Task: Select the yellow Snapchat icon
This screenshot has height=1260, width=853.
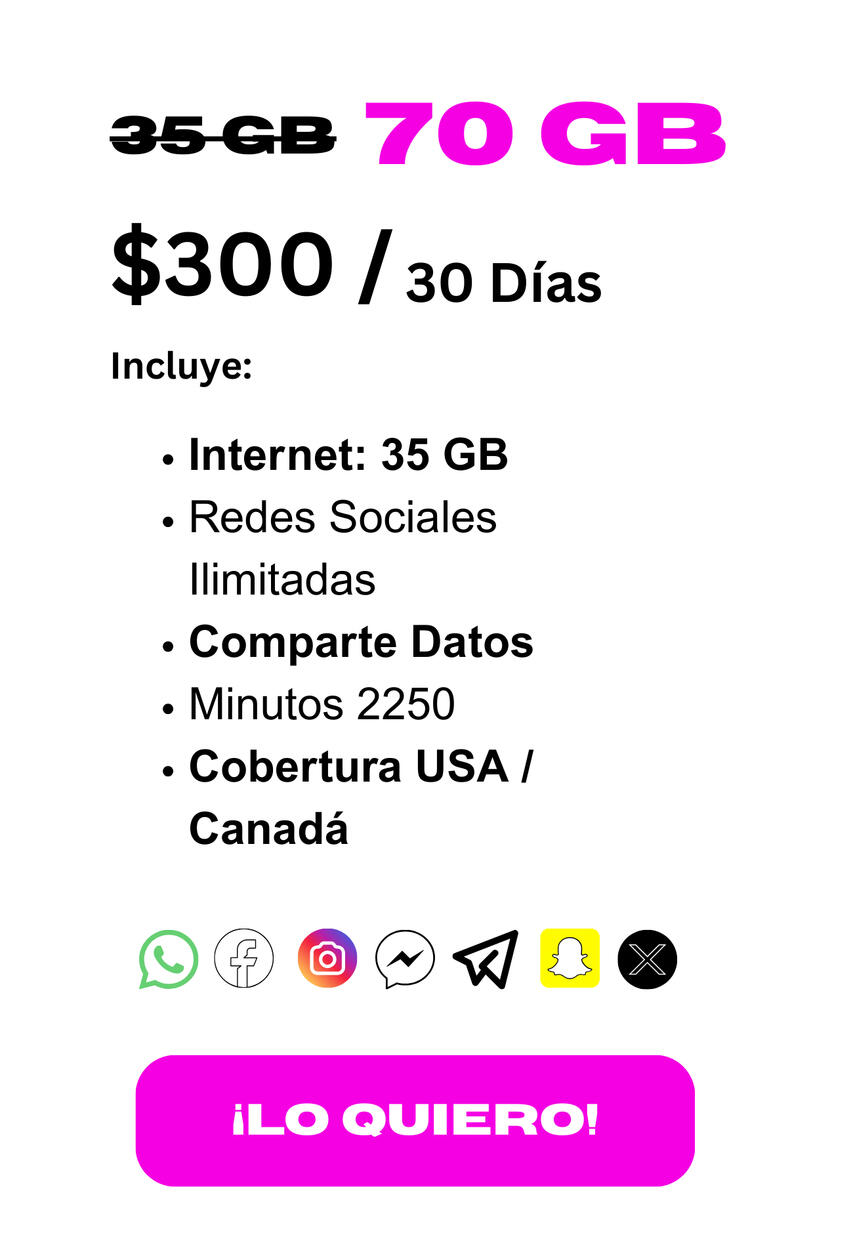Action: tap(570, 958)
